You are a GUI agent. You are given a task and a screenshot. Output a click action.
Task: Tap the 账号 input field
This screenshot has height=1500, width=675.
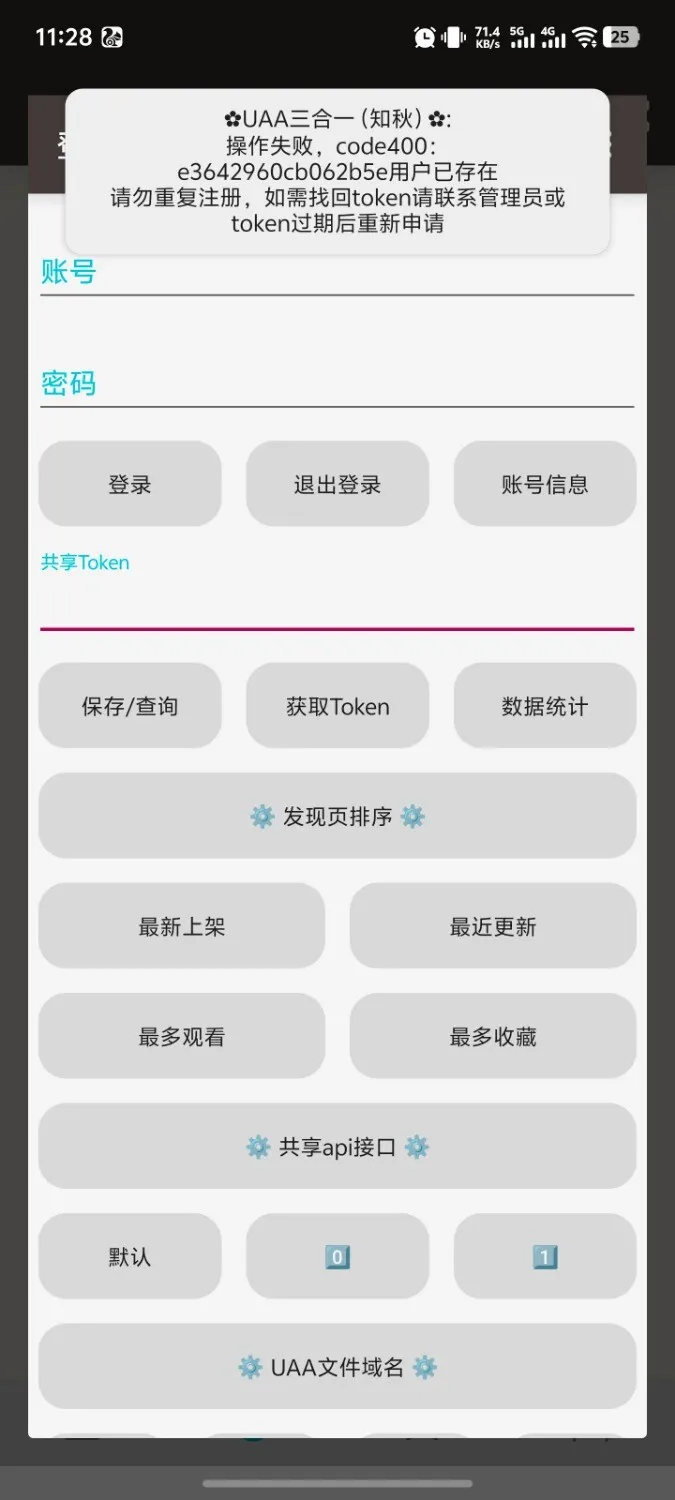coord(337,273)
